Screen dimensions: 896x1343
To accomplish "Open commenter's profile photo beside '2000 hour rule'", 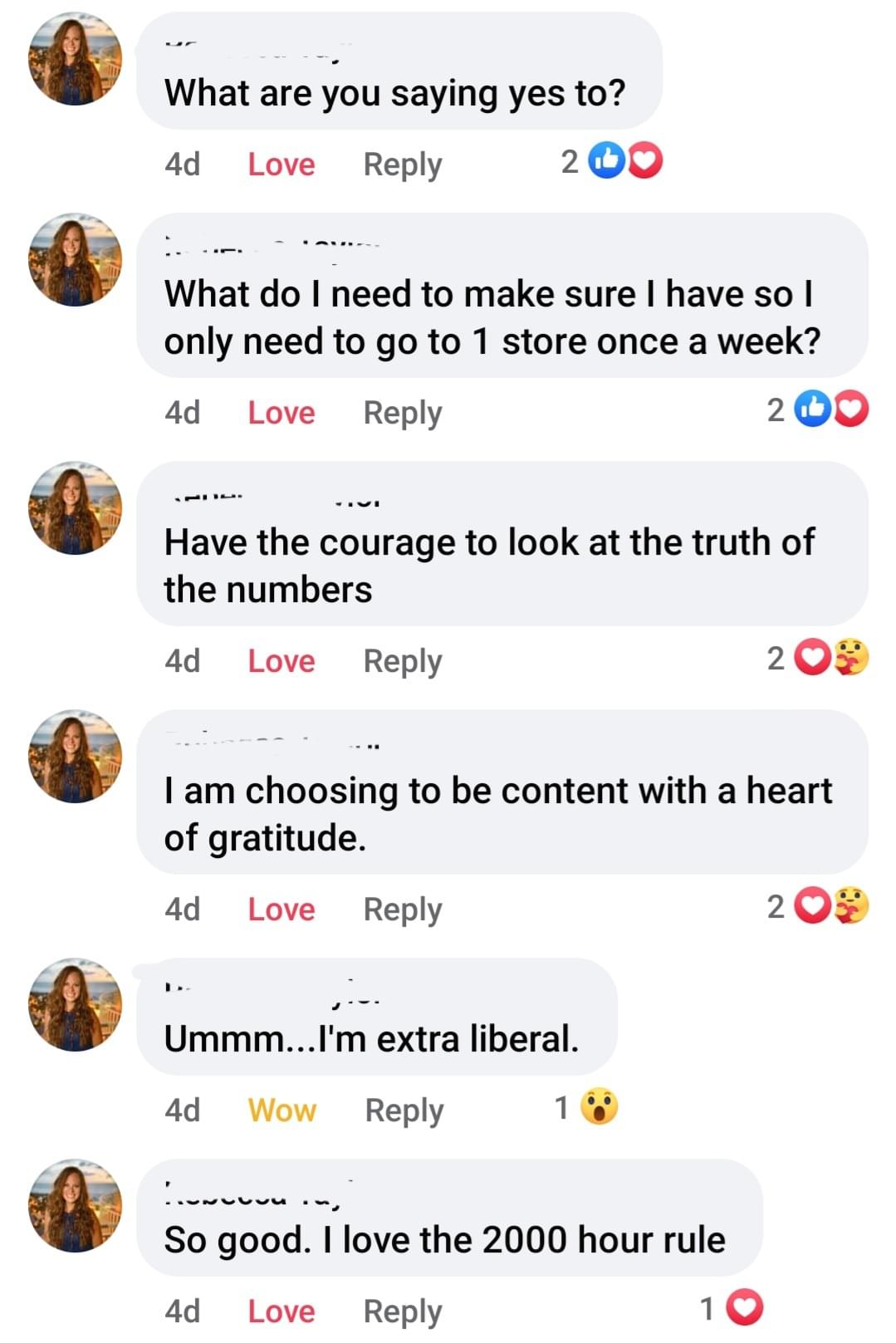I will 75,1205.
